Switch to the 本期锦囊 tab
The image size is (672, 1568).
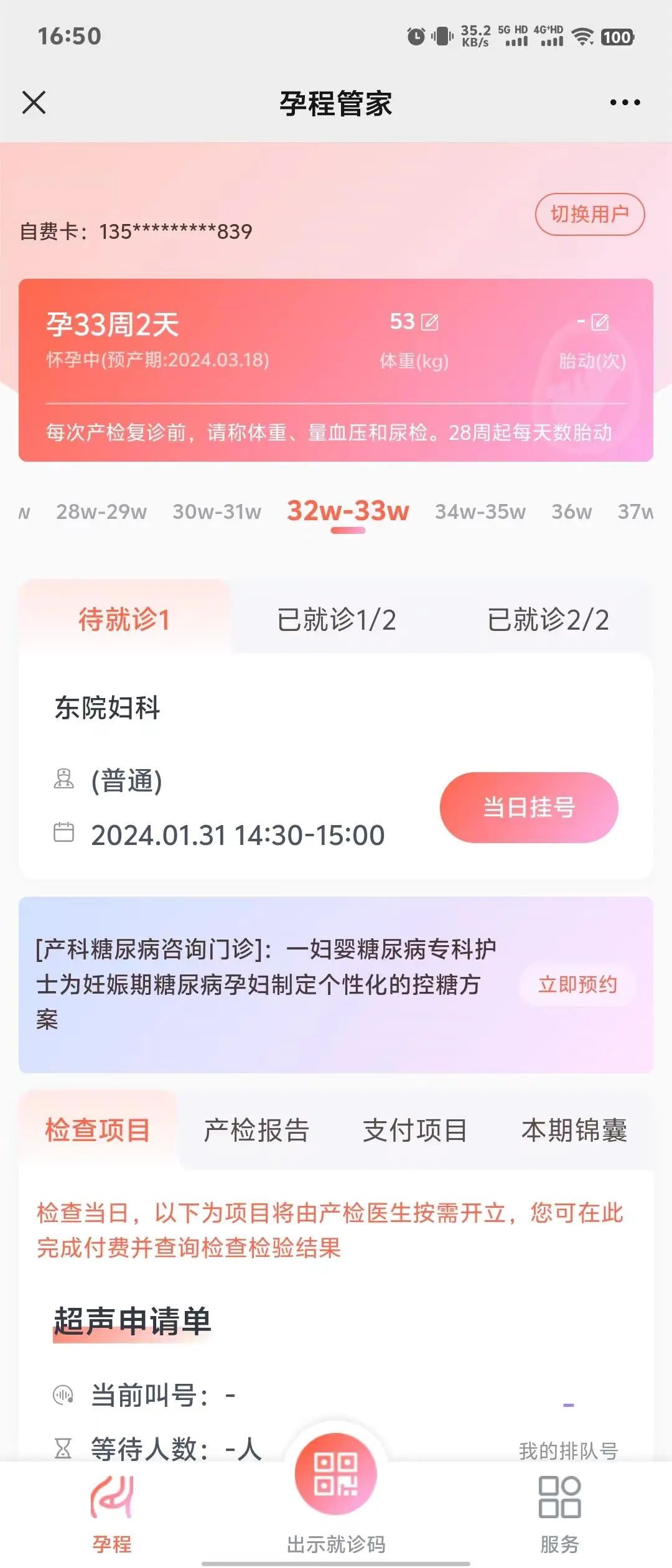point(574,1131)
